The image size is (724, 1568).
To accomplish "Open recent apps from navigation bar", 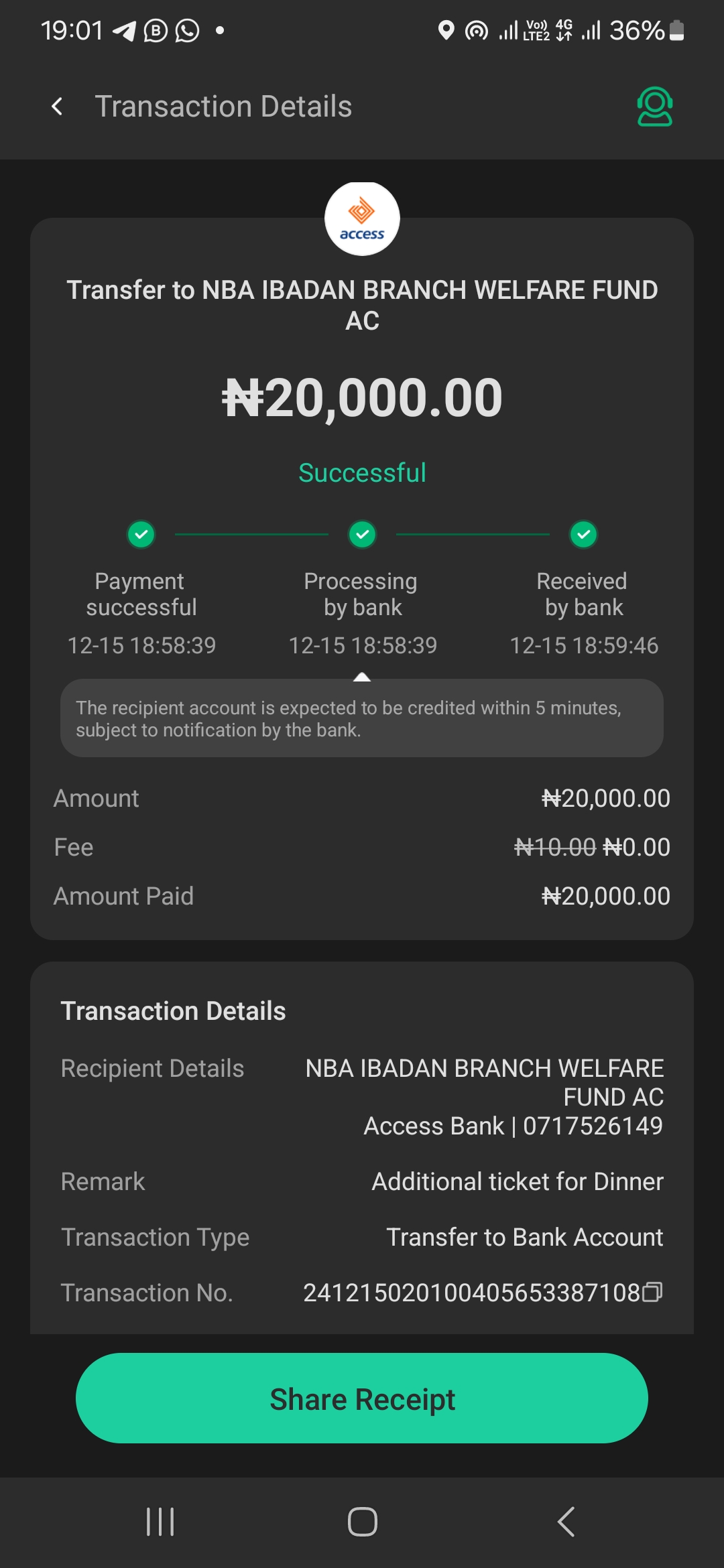I will point(160,1522).
